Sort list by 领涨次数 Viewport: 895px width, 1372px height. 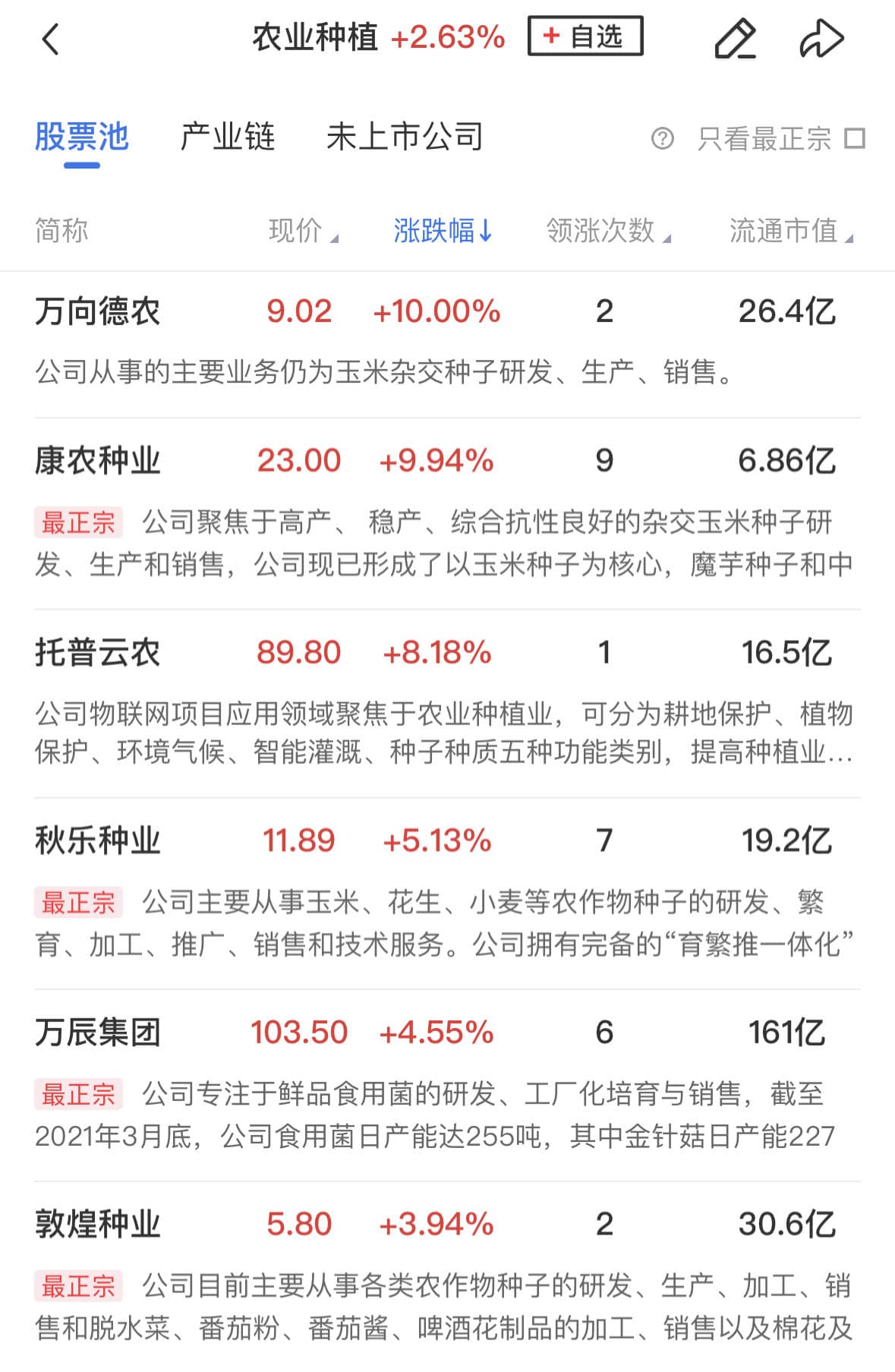[607, 231]
